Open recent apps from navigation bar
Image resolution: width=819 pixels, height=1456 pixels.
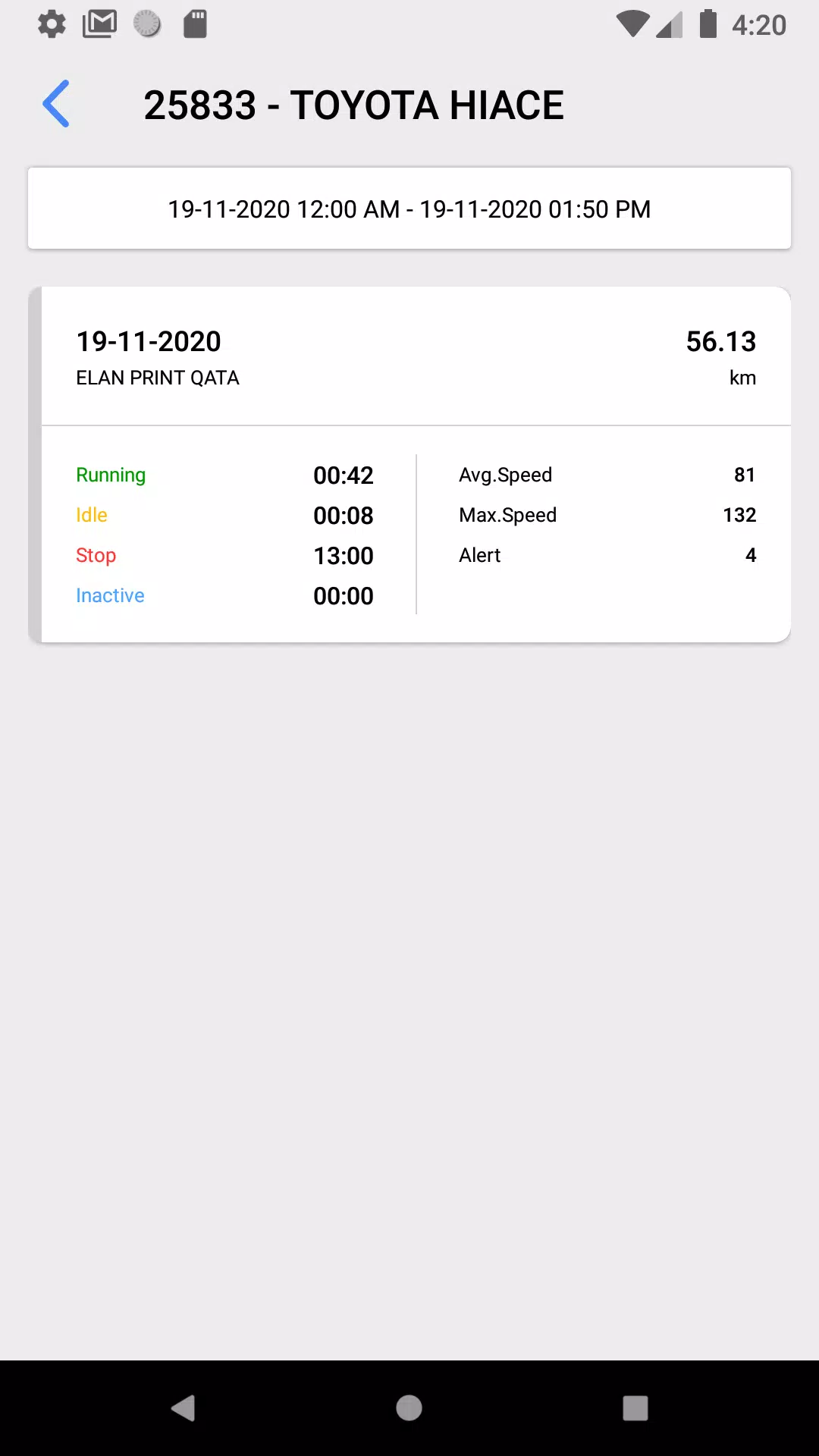coord(635,1408)
